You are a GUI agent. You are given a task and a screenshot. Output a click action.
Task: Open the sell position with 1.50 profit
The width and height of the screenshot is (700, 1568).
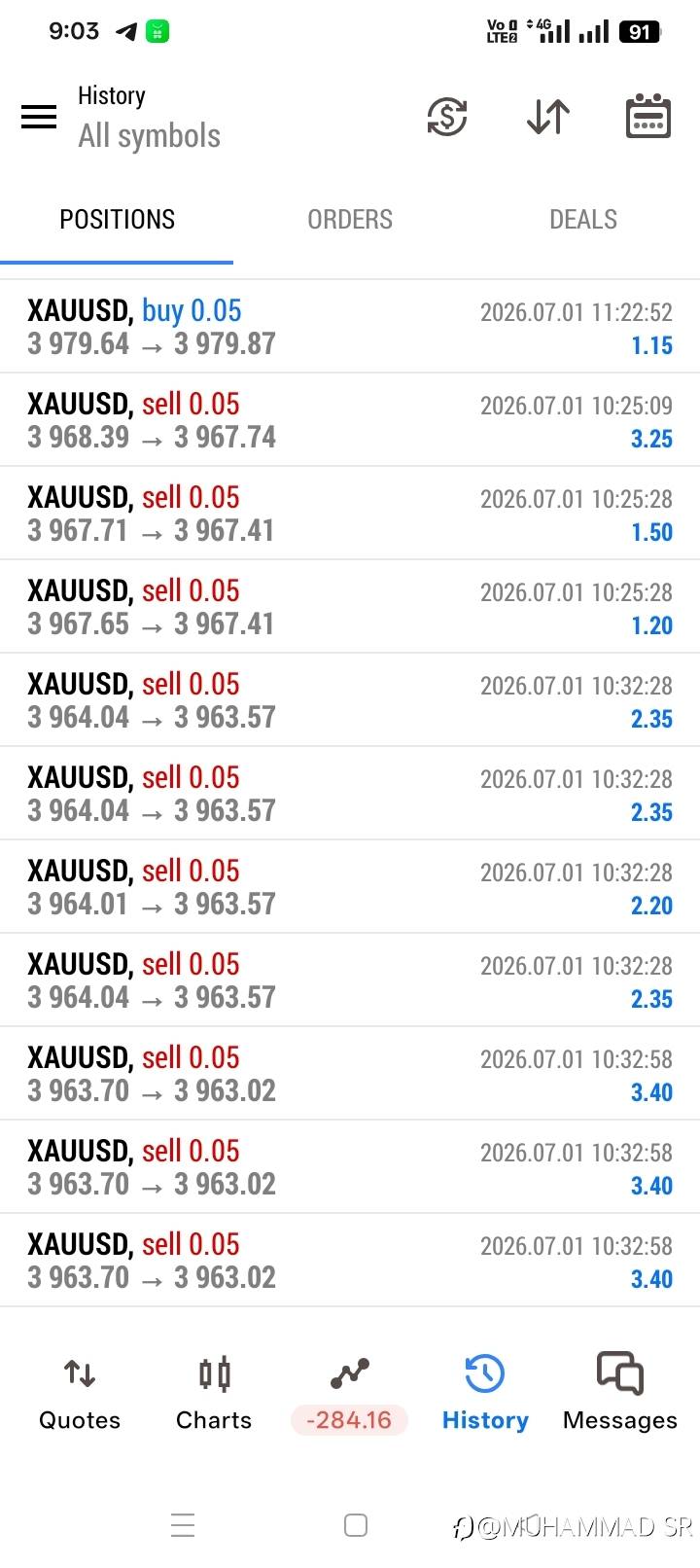click(x=350, y=514)
